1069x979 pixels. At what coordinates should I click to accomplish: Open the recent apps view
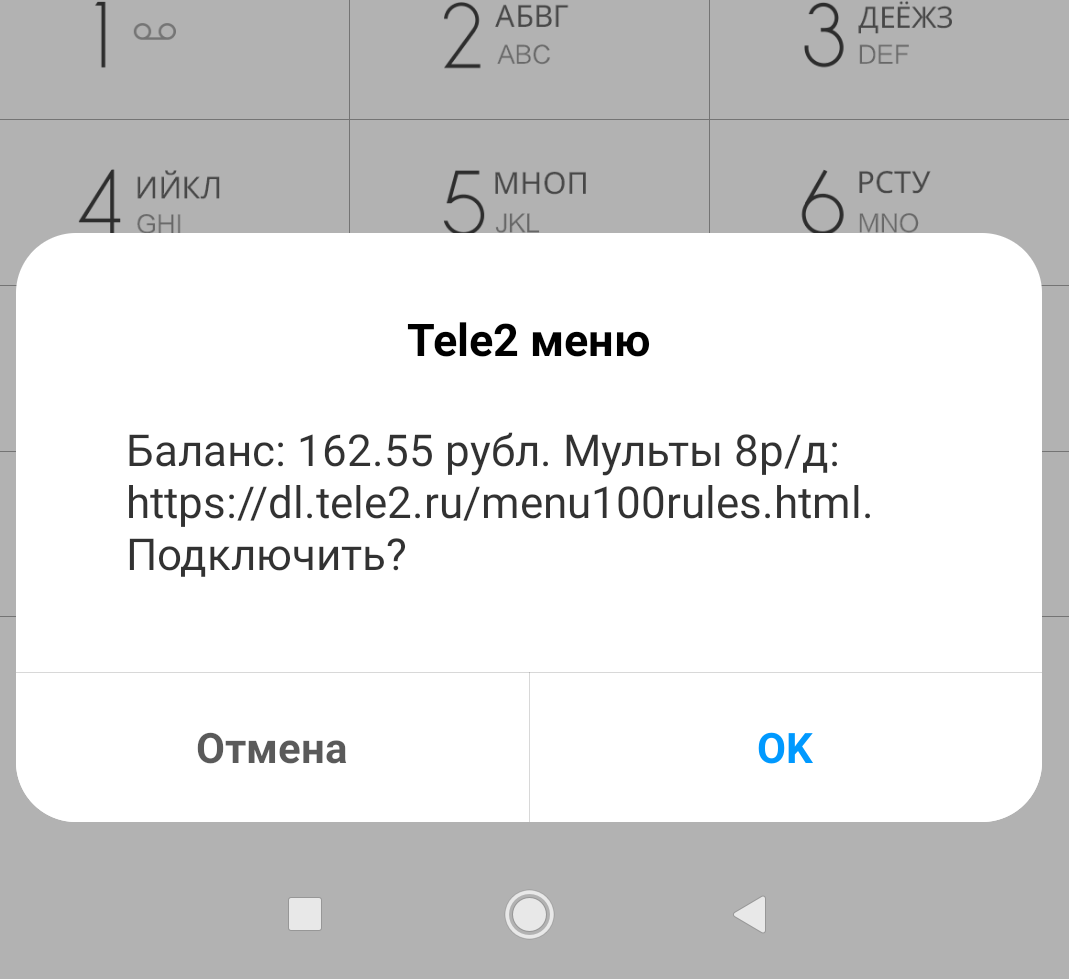tap(305, 913)
